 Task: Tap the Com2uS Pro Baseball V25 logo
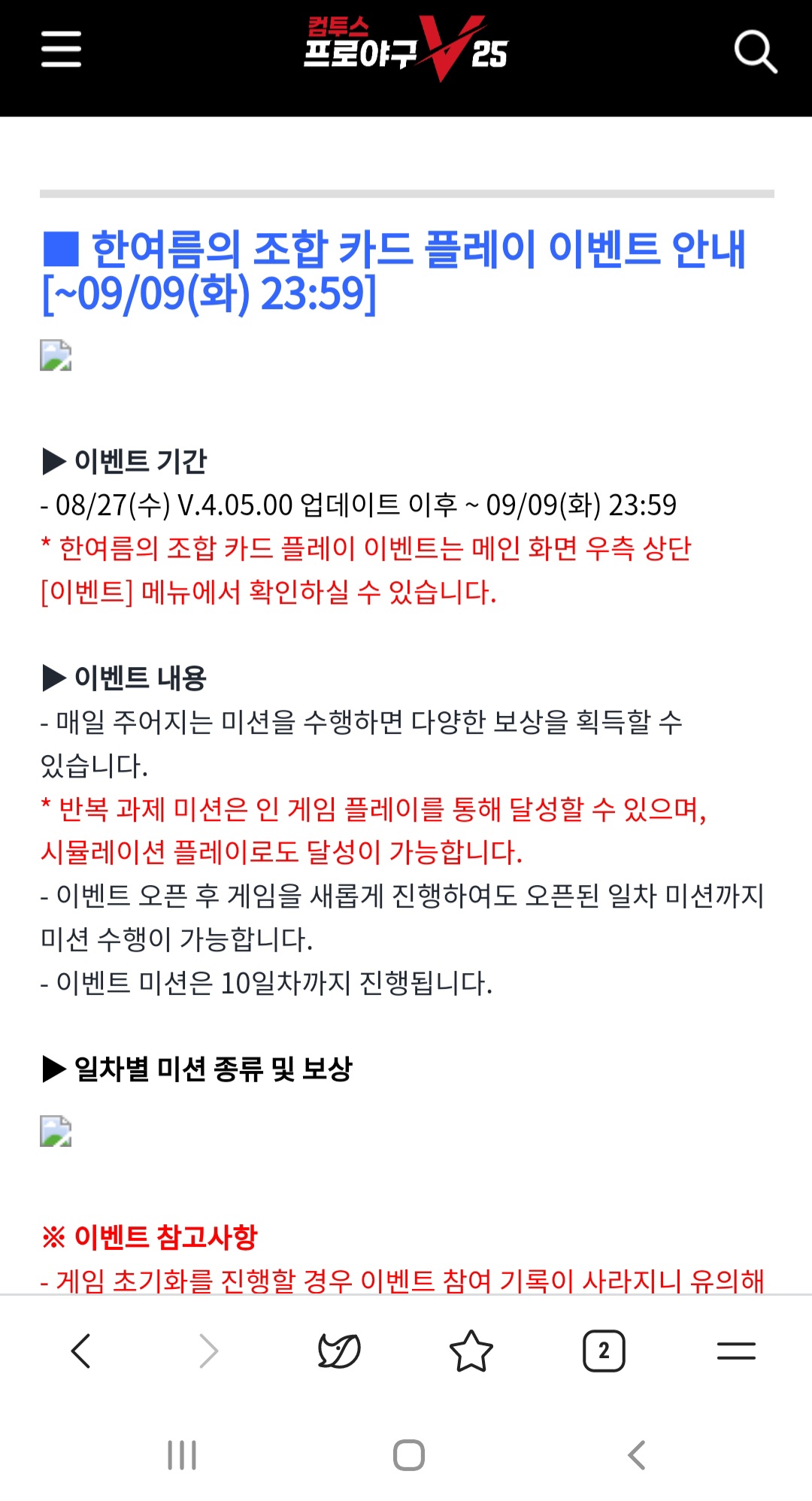[406, 50]
